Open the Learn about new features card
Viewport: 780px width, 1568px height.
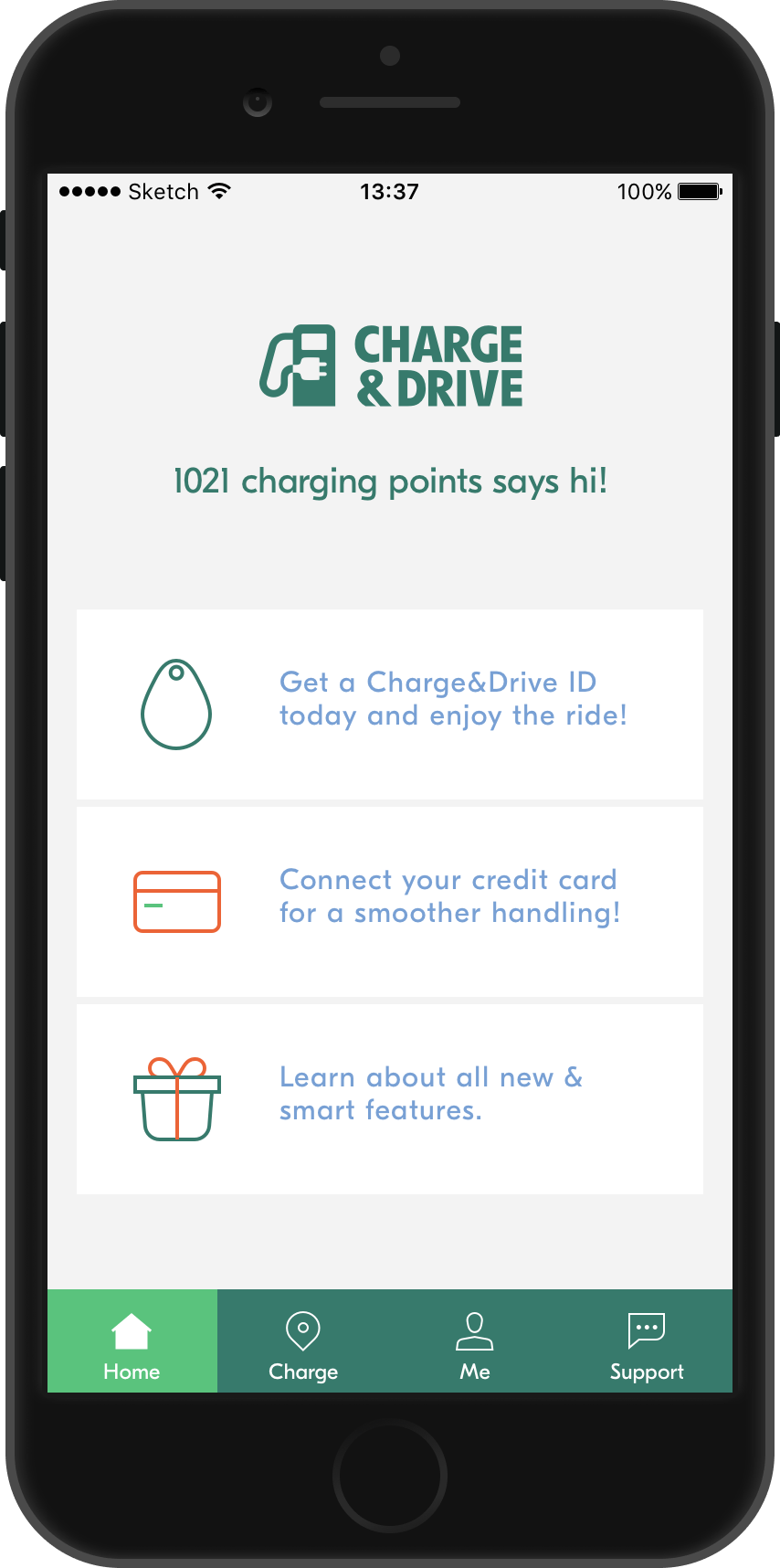[390, 1099]
